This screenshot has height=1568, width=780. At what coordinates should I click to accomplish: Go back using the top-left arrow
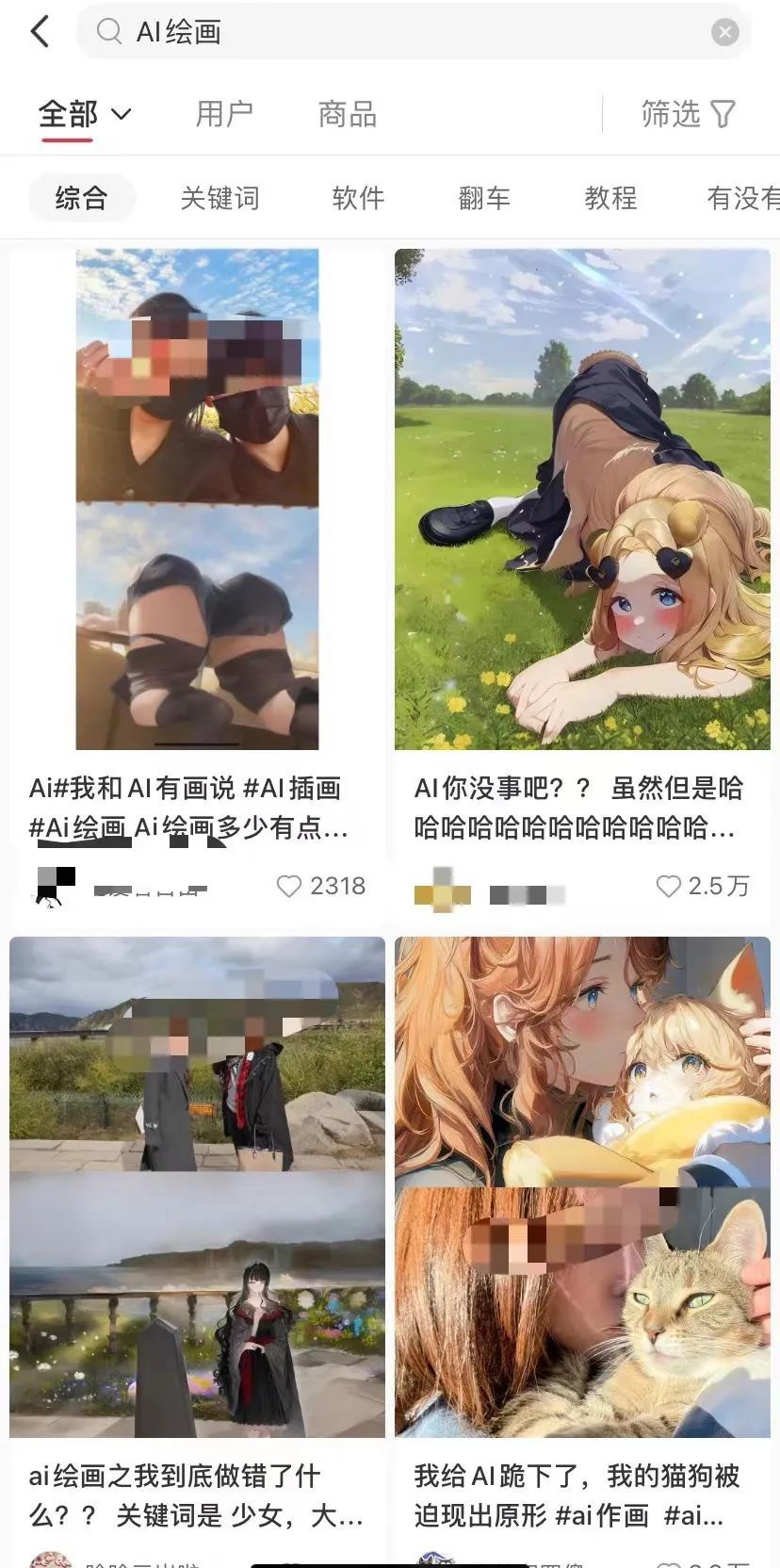coord(40,31)
